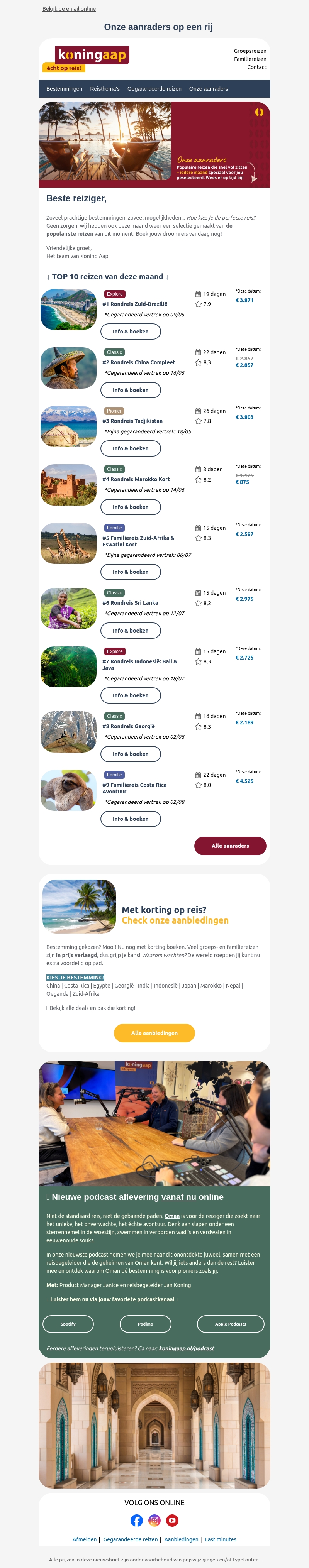309x1568 pixels.
Task: Show all trips via 'Alle aanraders'
Action: (230, 846)
